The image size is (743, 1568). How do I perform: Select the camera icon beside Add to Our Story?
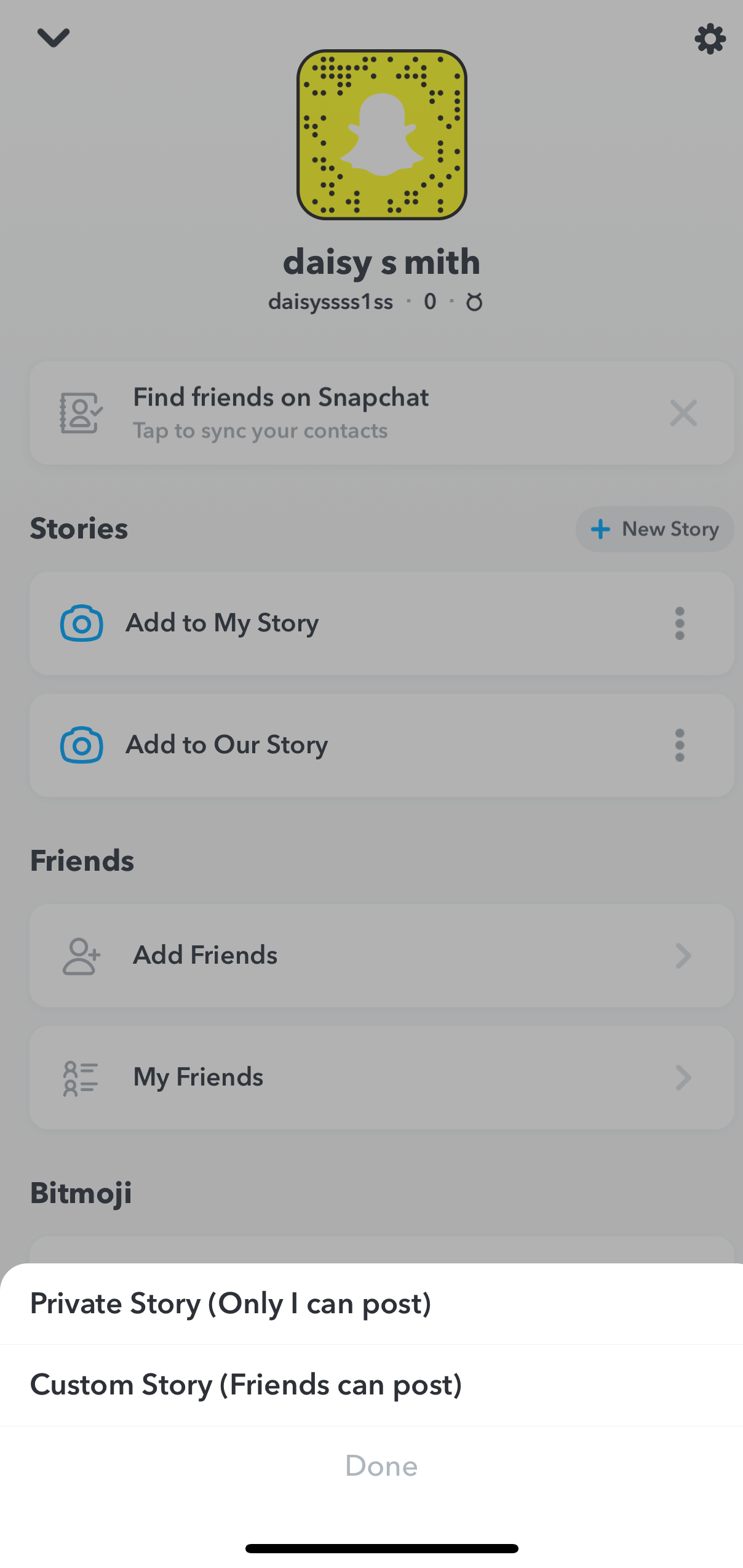coord(81,745)
